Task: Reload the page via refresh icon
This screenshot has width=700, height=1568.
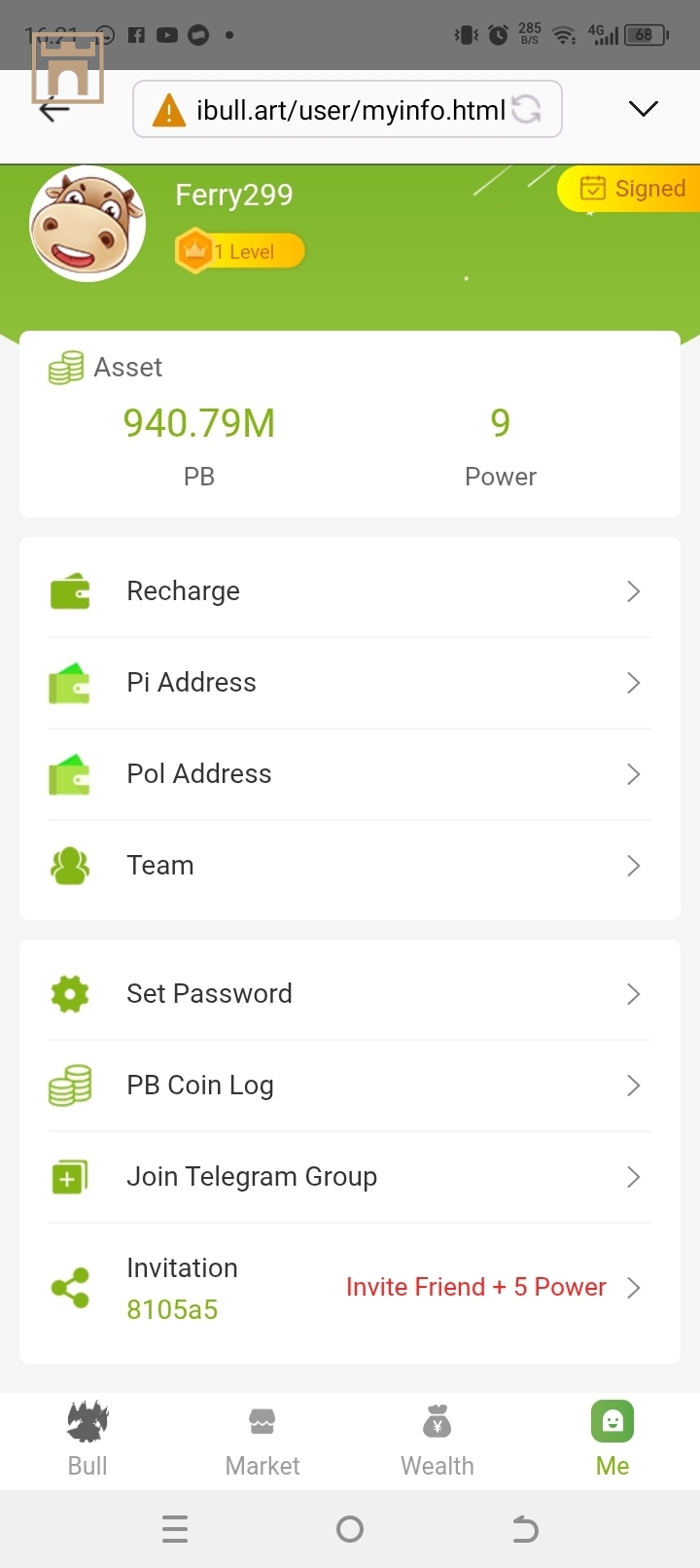Action: pos(526,109)
